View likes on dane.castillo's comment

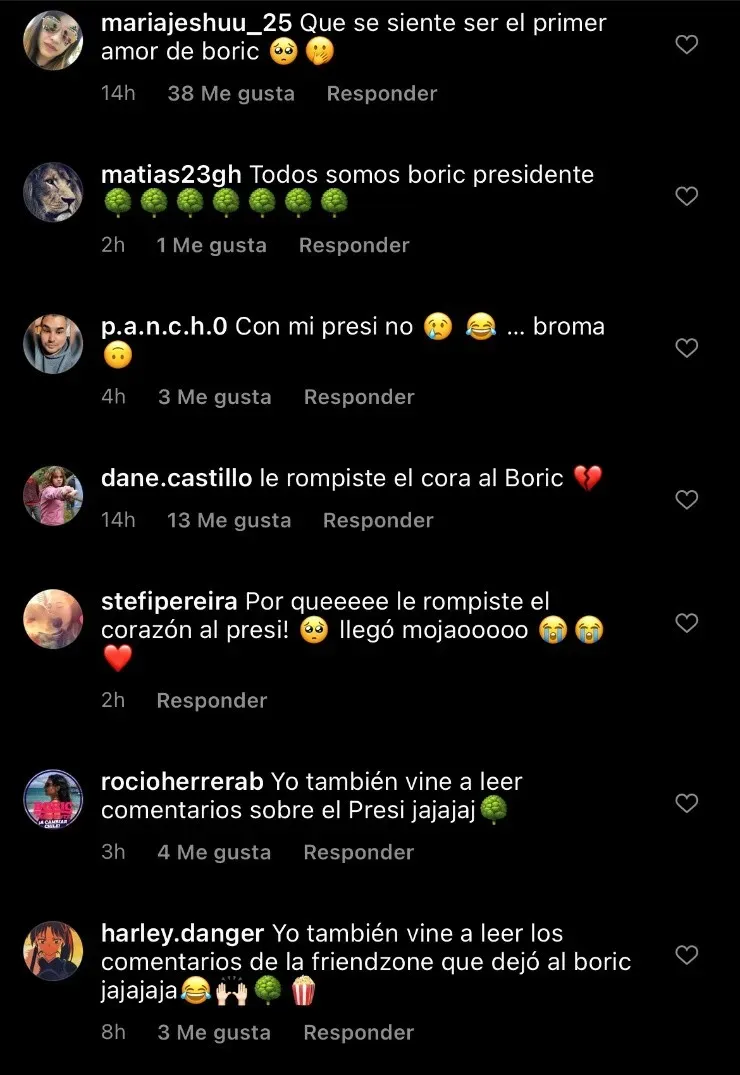click(229, 520)
